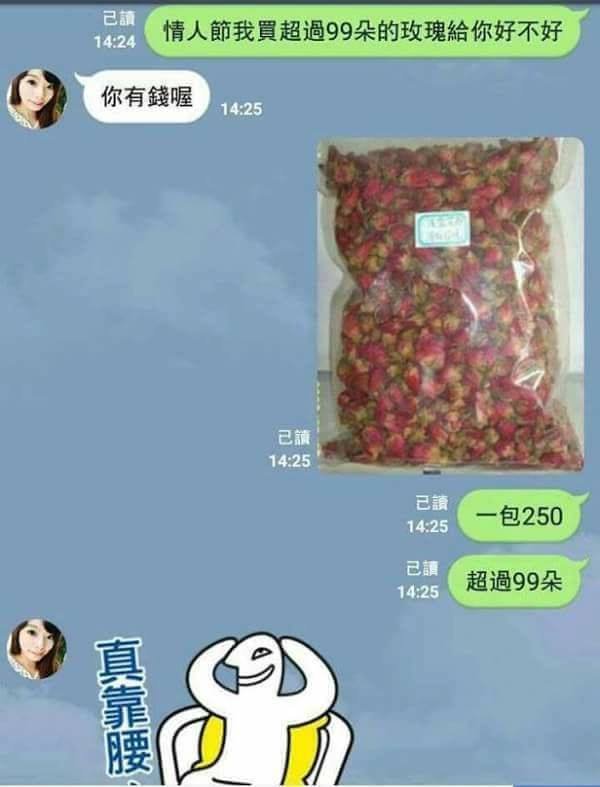Open the avatar beside the 你有錢喔 message

36,98
